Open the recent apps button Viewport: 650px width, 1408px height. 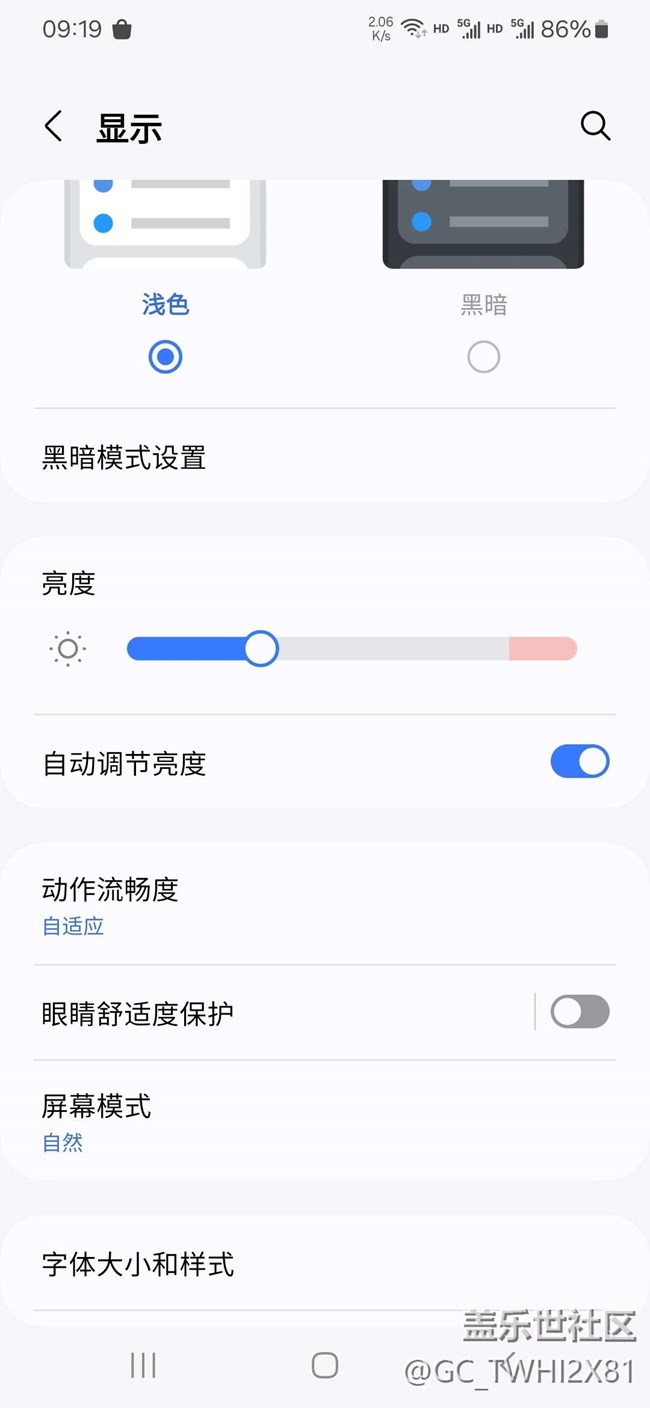pyautogui.click(x=143, y=1365)
